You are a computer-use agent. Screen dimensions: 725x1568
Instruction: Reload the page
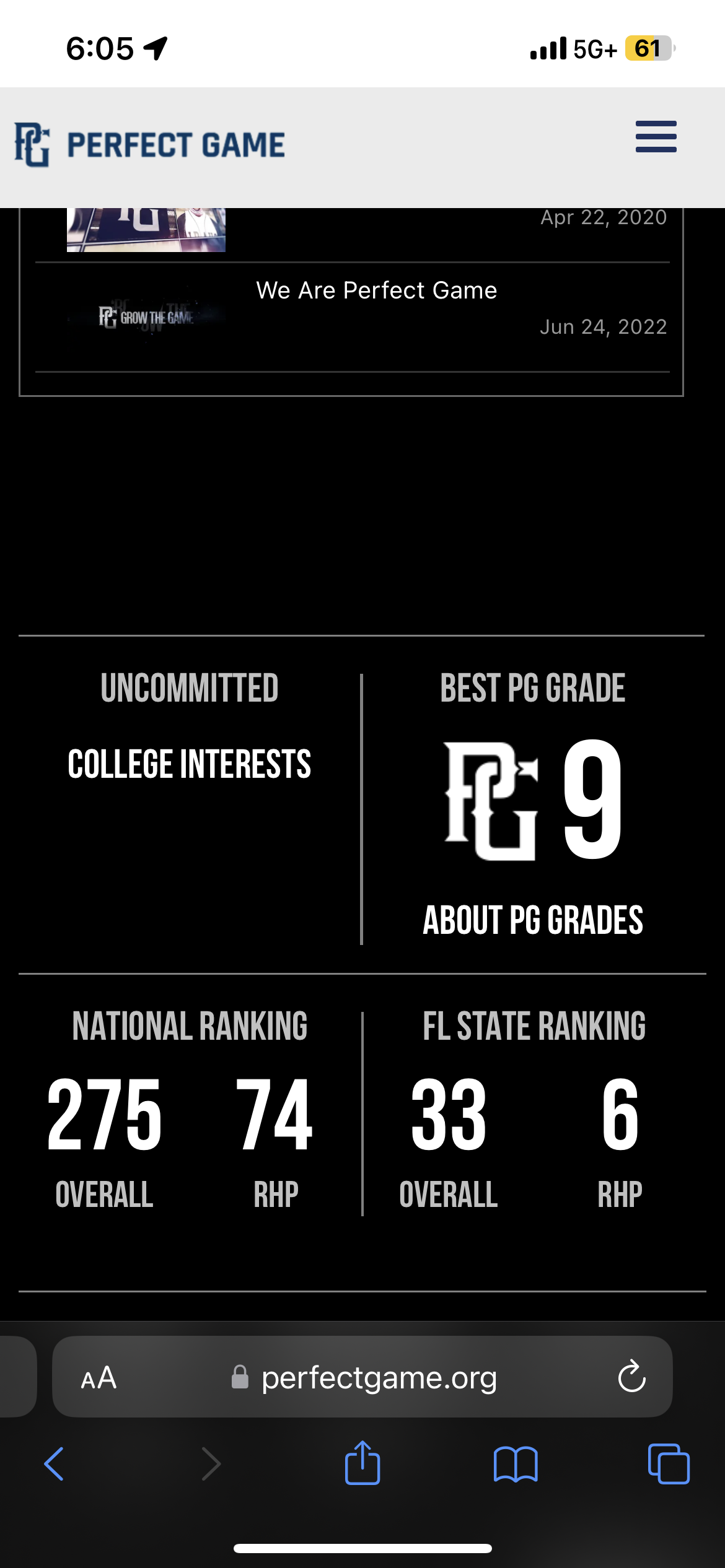pyautogui.click(x=631, y=1377)
